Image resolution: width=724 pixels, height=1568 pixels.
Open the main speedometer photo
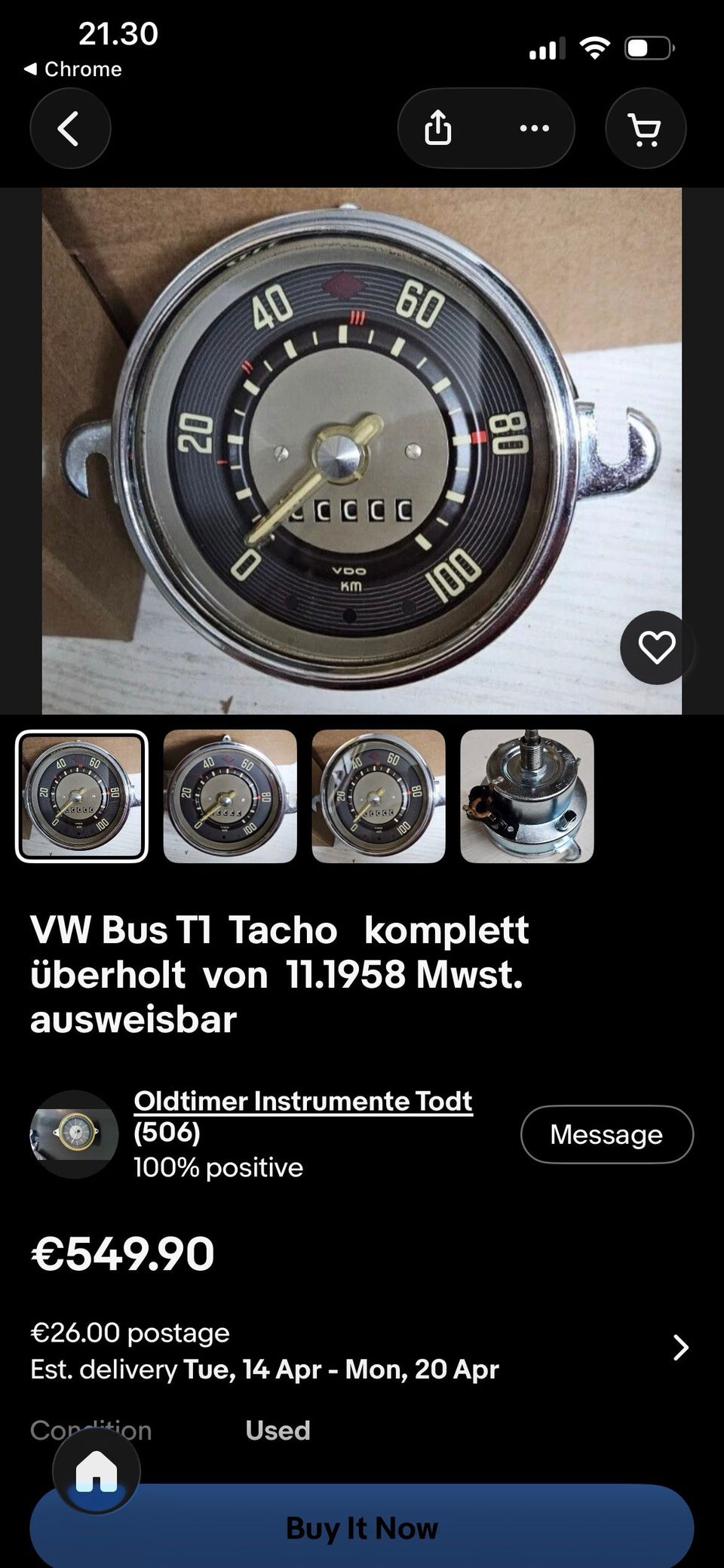361,450
